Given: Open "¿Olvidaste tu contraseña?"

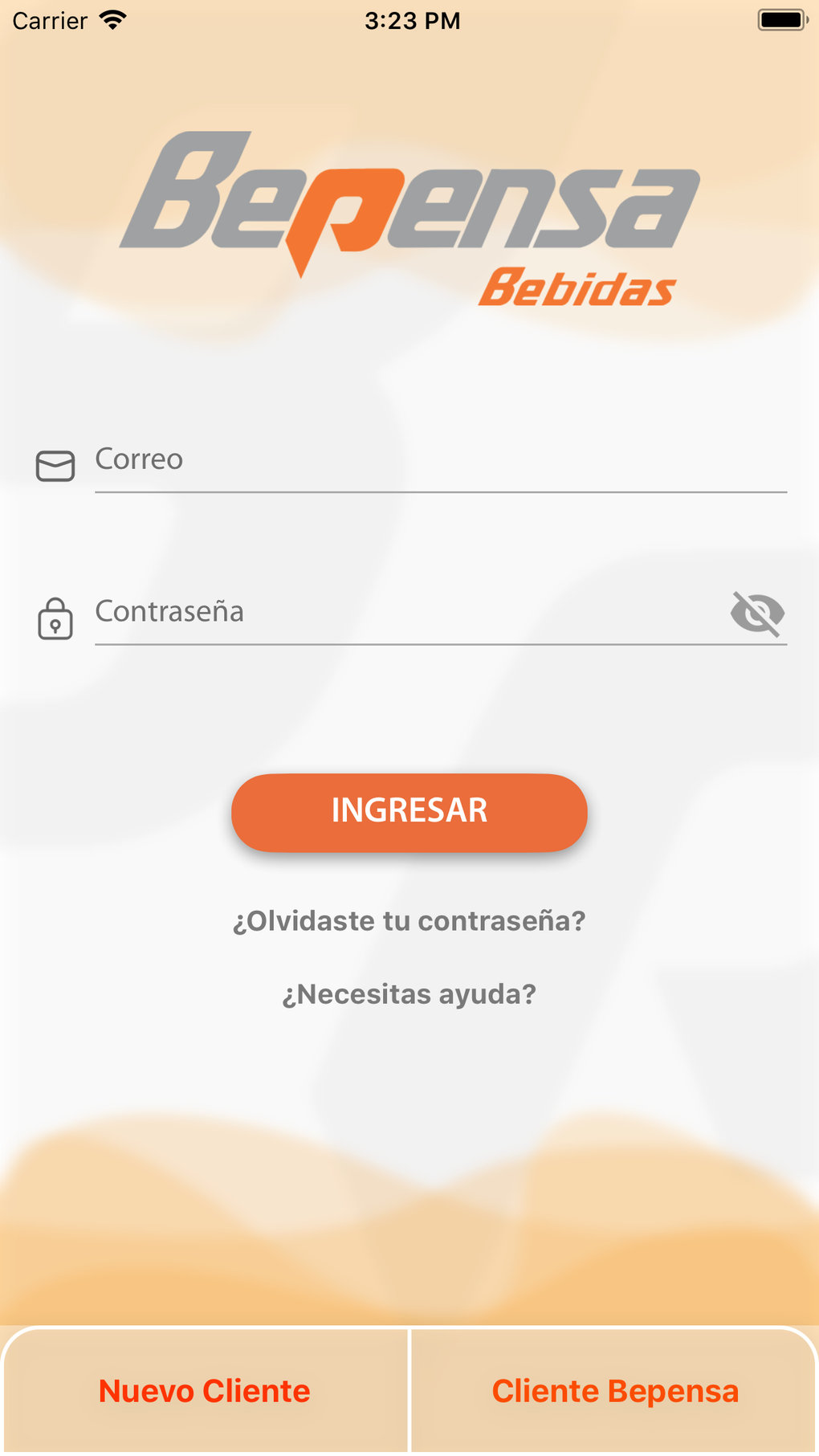Looking at the screenshot, I should click(409, 921).
